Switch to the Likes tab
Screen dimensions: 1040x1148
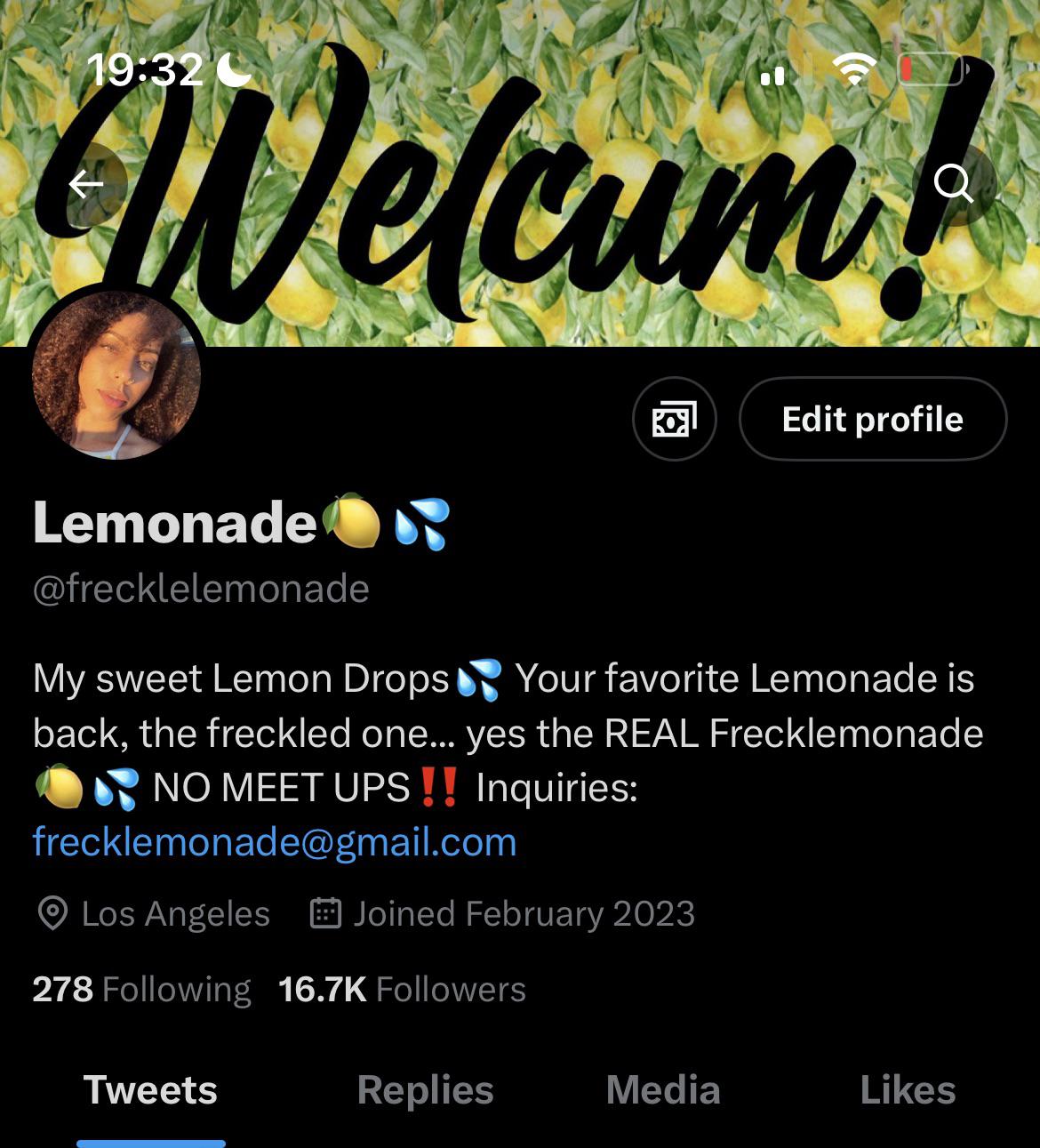pos(908,1090)
